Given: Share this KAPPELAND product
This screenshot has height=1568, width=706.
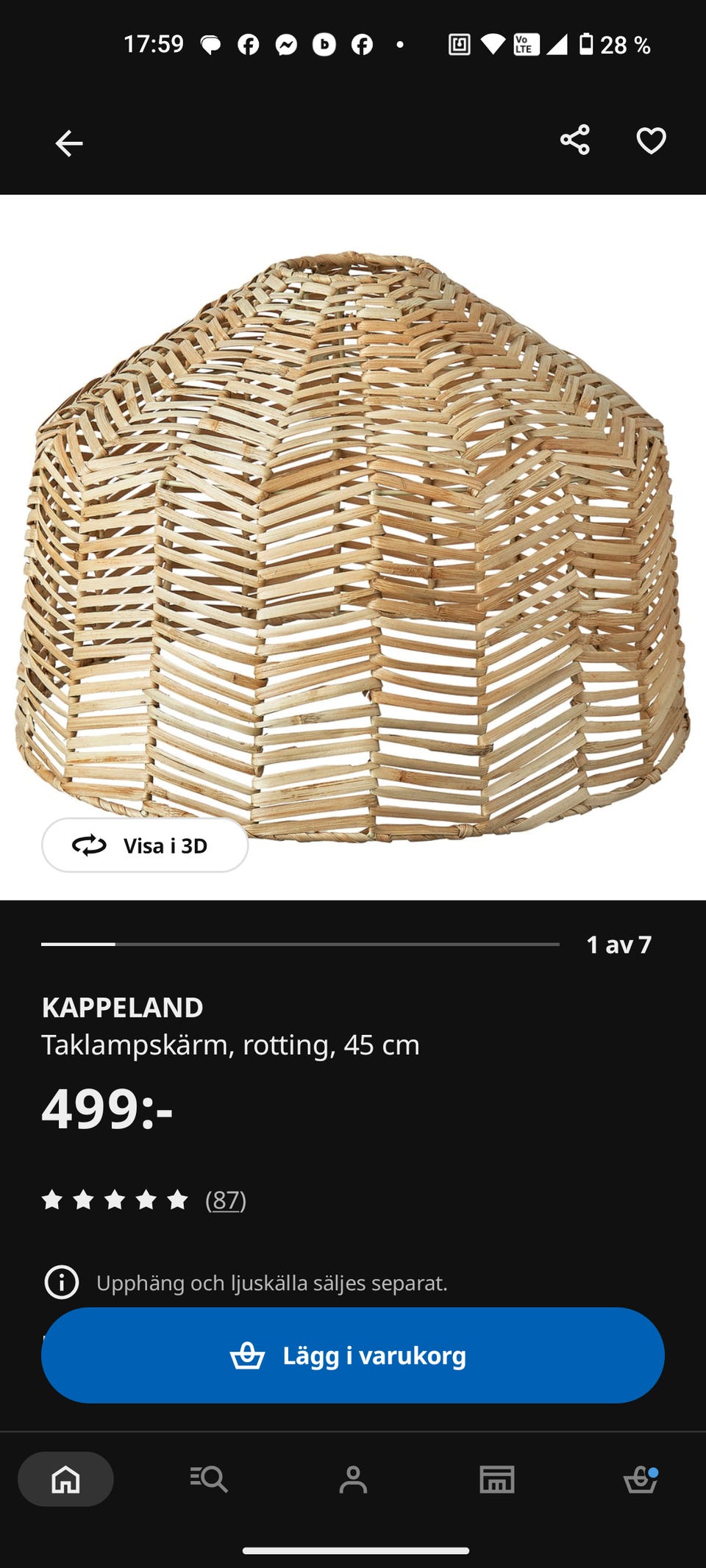Looking at the screenshot, I should pyautogui.click(x=575, y=140).
